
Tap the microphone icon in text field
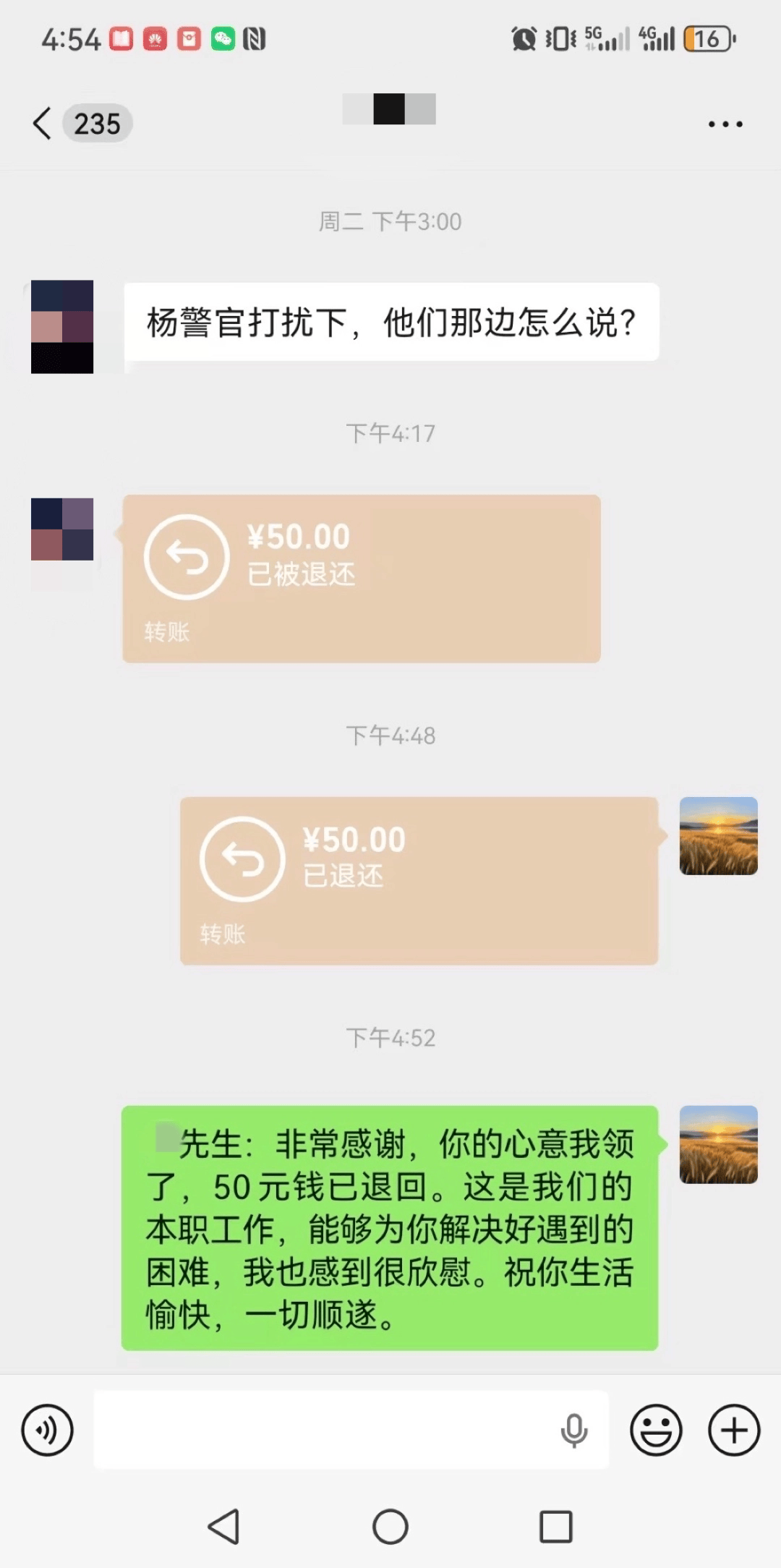(x=574, y=1430)
